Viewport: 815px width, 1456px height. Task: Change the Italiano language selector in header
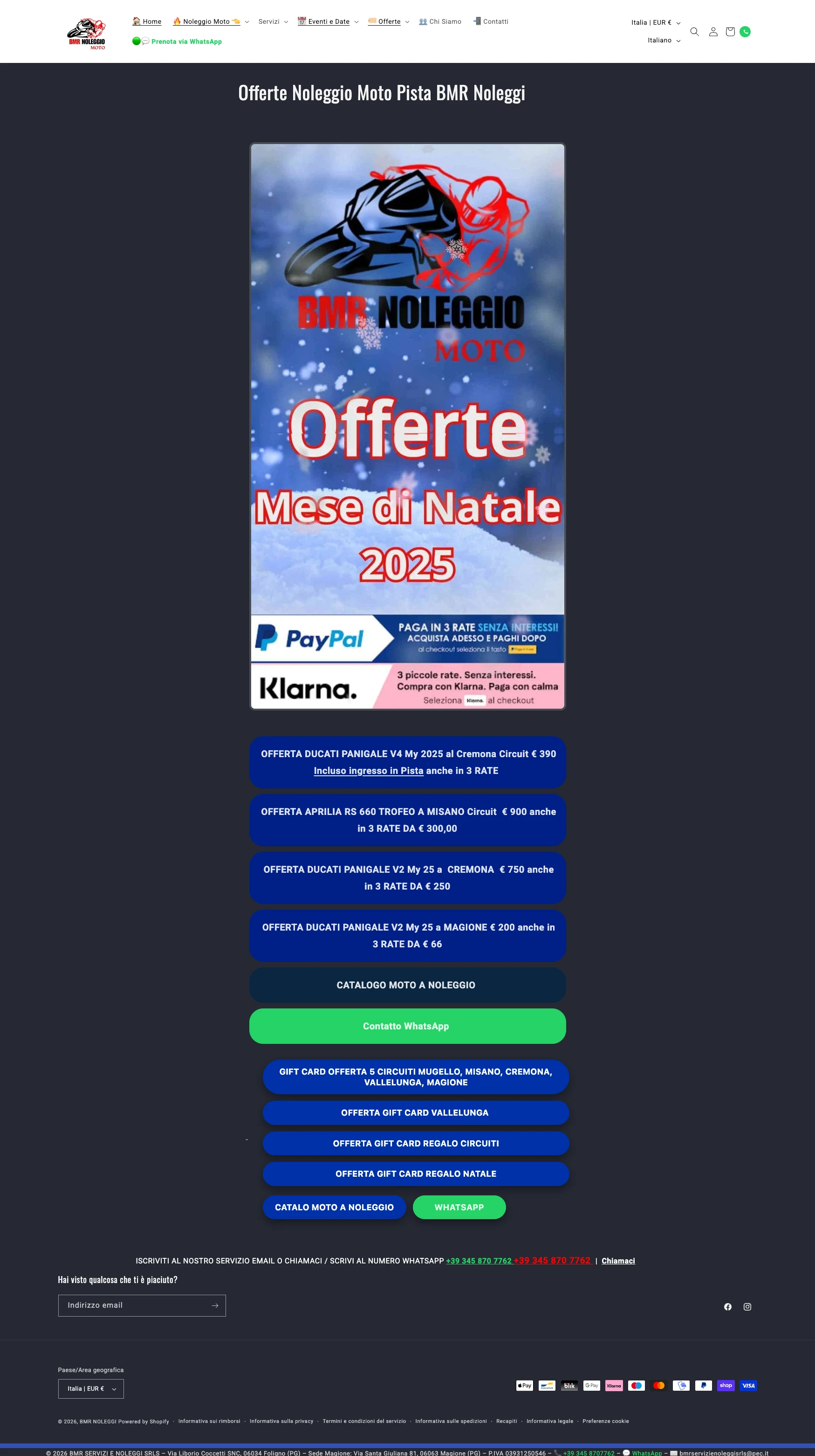point(664,40)
